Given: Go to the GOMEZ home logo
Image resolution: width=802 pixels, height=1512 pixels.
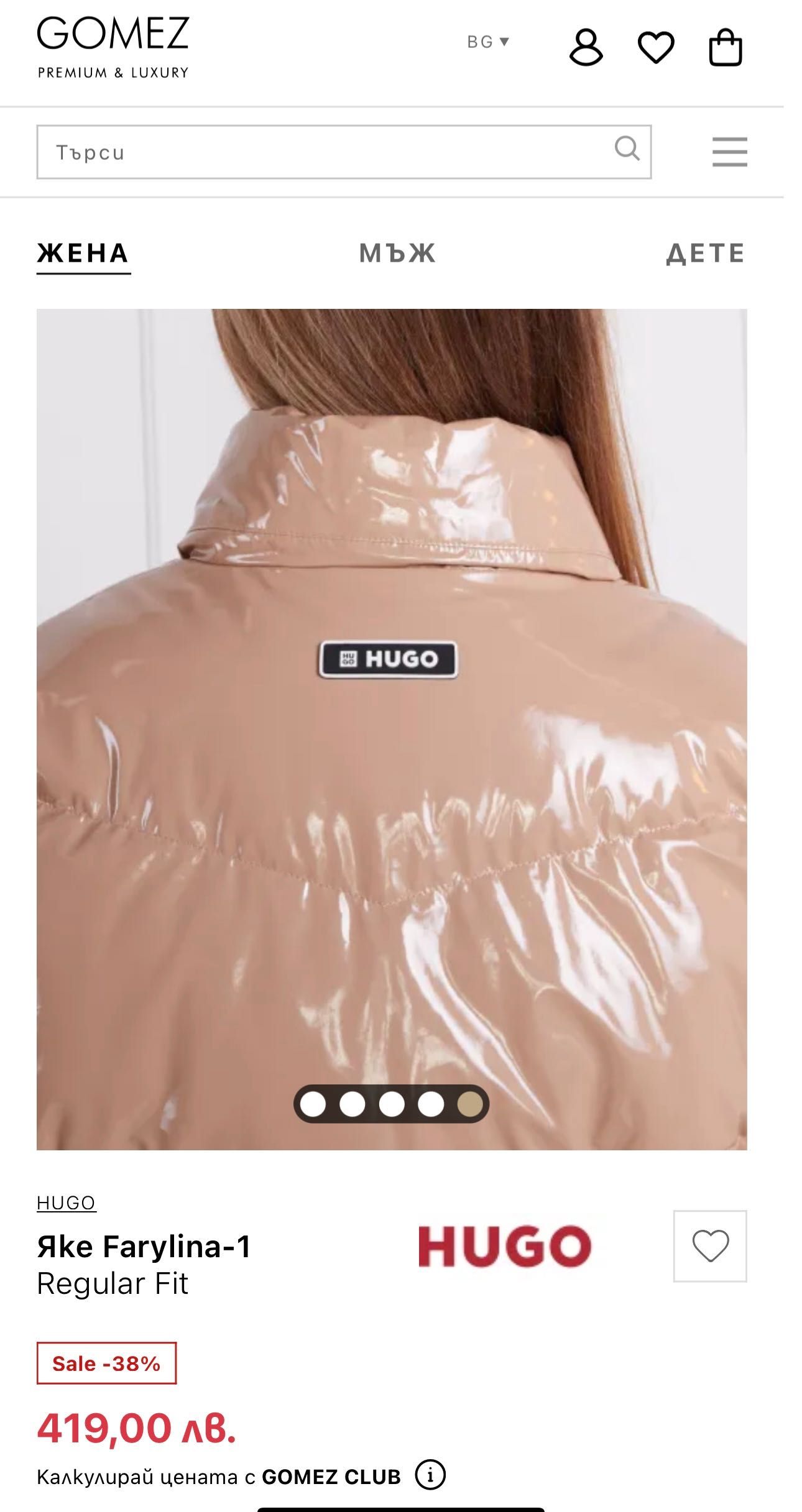Looking at the screenshot, I should [113, 47].
